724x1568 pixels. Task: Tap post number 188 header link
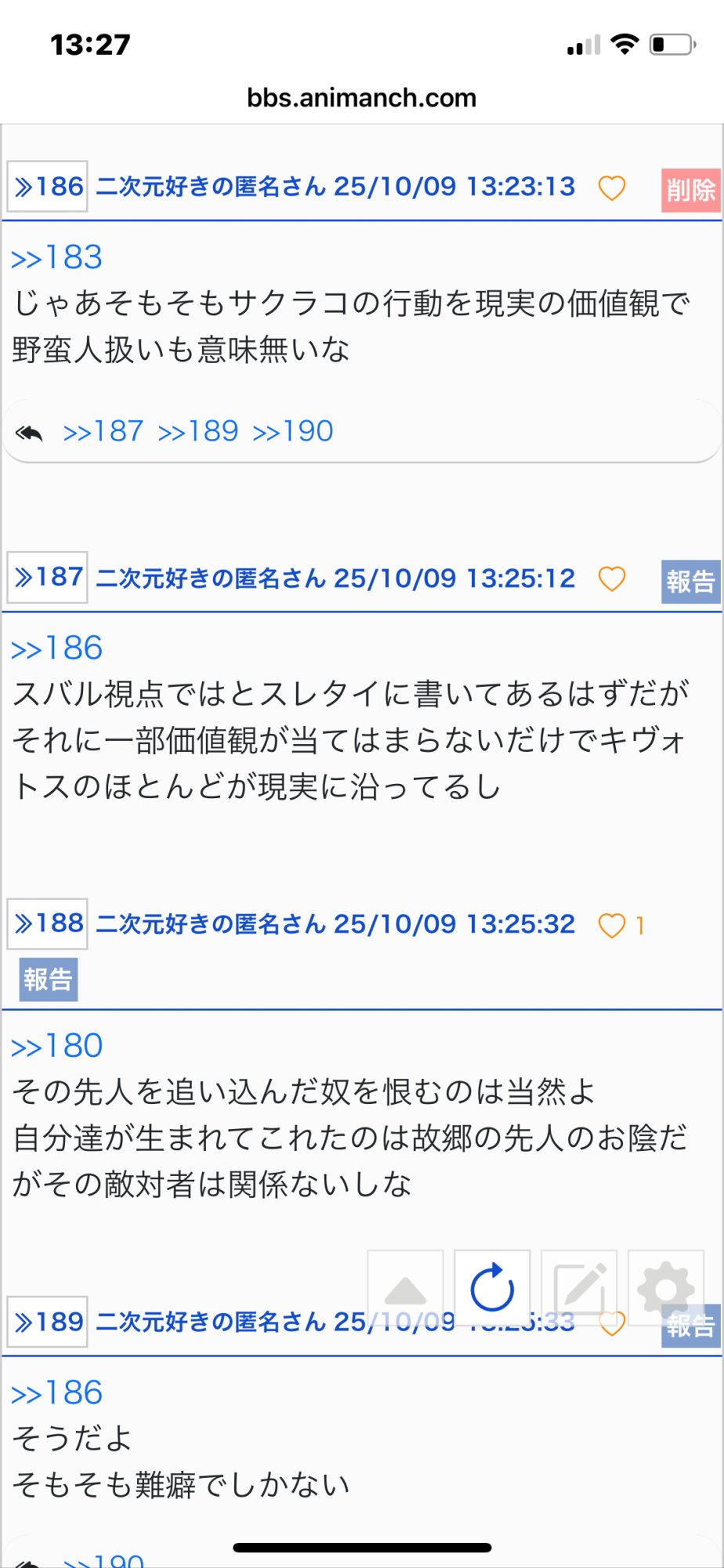click(48, 924)
